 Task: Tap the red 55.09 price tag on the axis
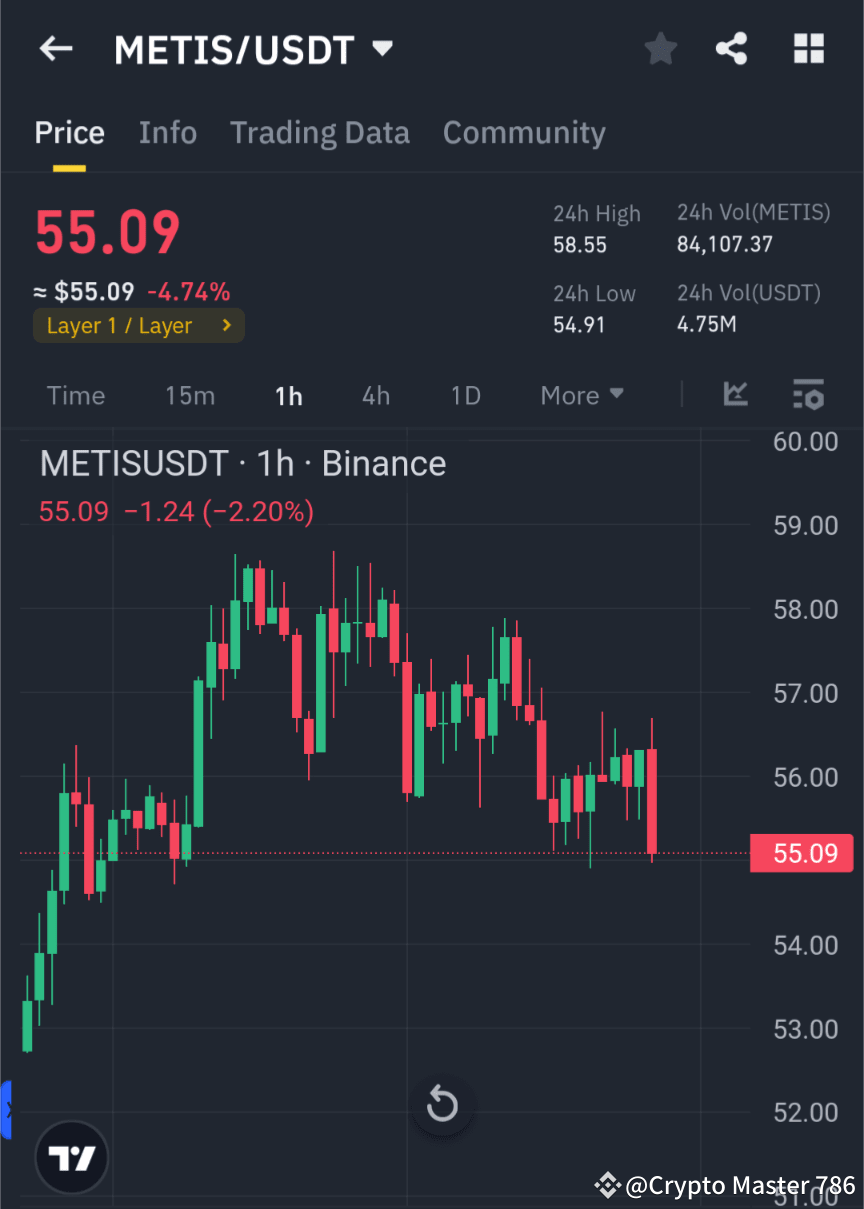(x=801, y=853)
